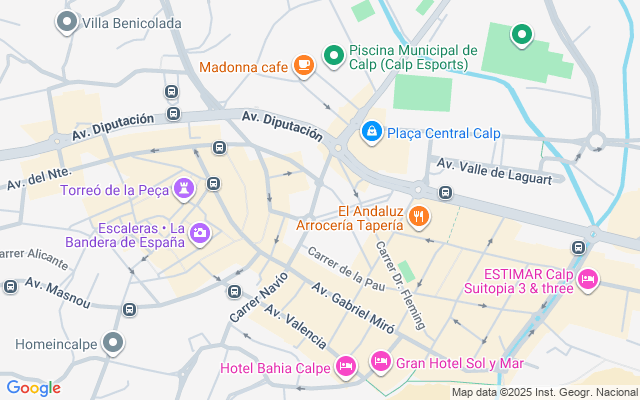Open the Homeincalpe location pin
This screenshot has height=400, width=640.
(x=113, y=343)
